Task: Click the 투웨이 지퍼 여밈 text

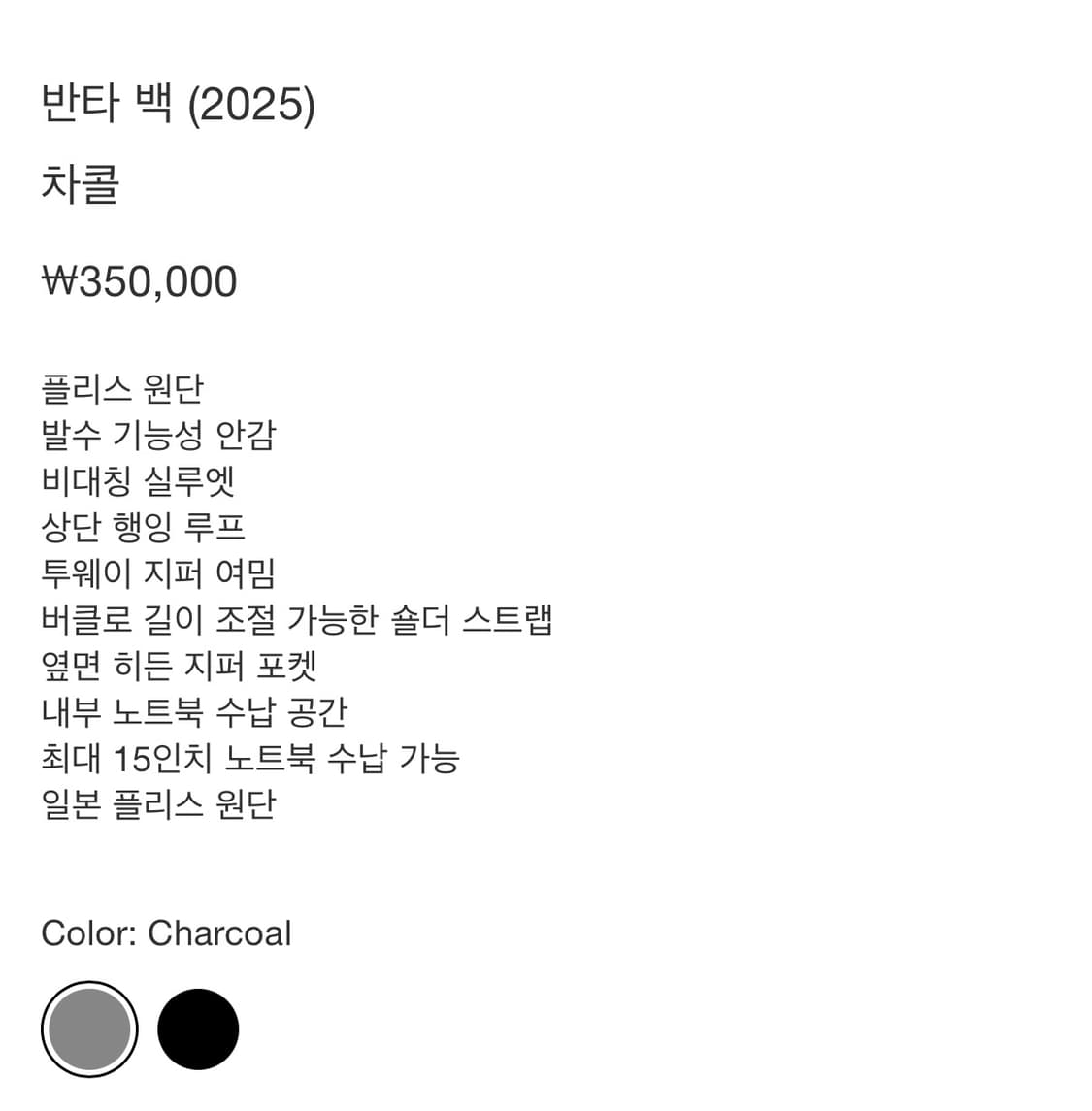Action: click(x=157, y=573)
